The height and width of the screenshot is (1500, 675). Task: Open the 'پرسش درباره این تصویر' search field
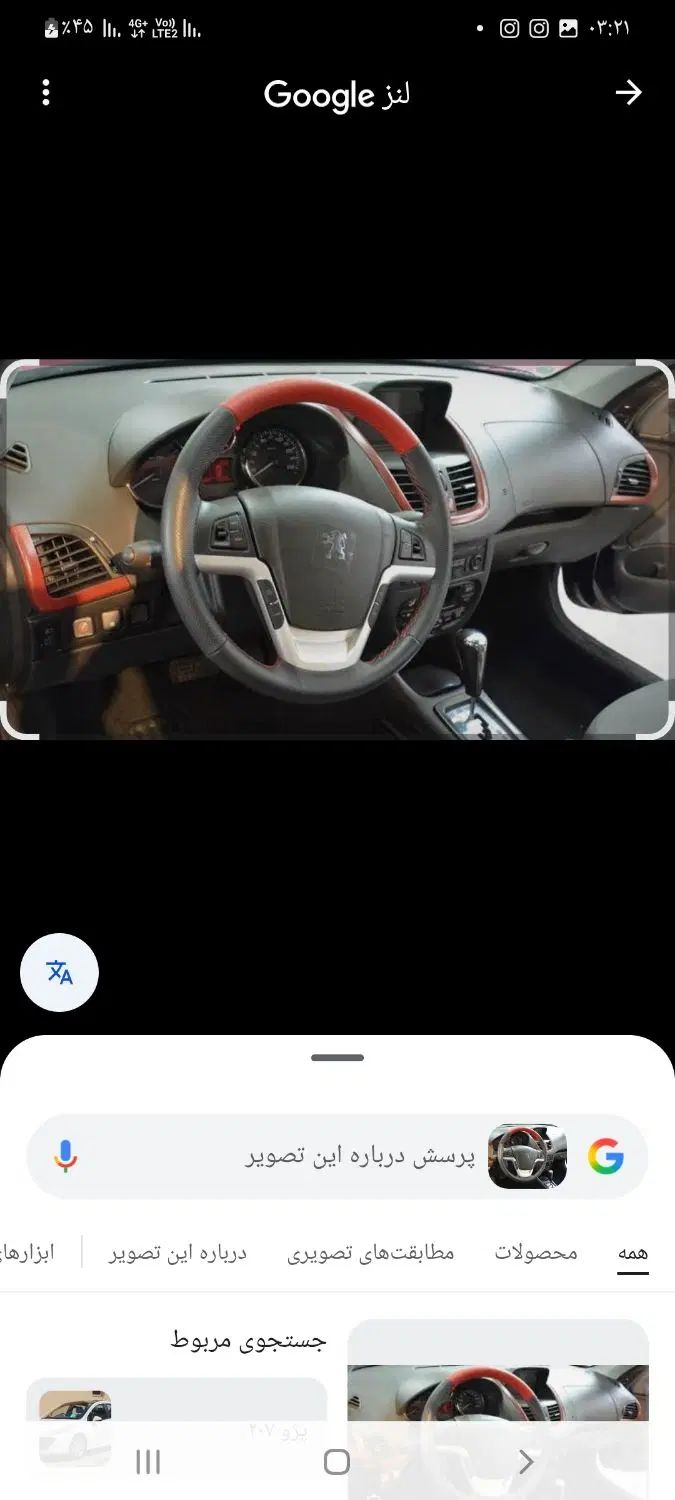point(360,1156)
